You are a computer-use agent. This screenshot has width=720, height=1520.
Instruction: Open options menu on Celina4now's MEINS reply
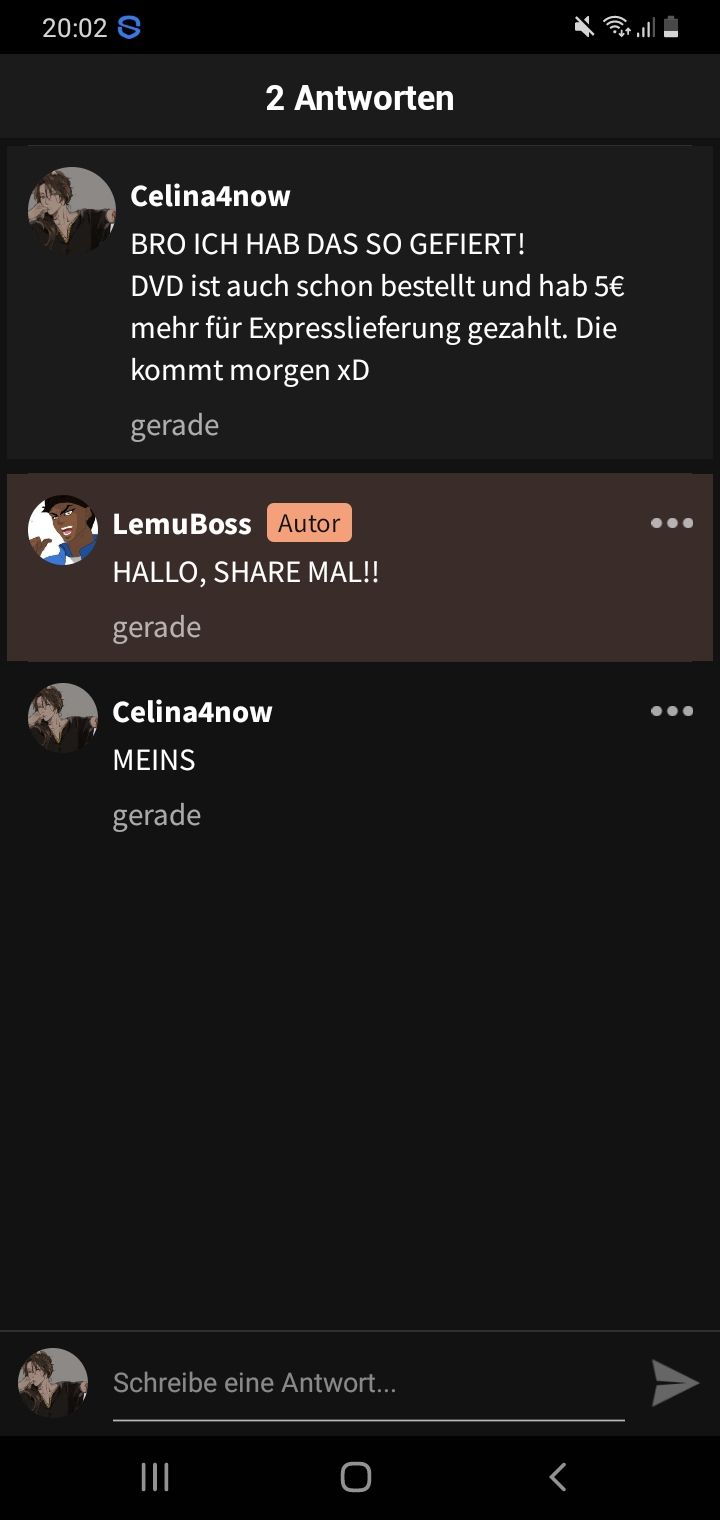pyautogui.click(x=671, y=711)
